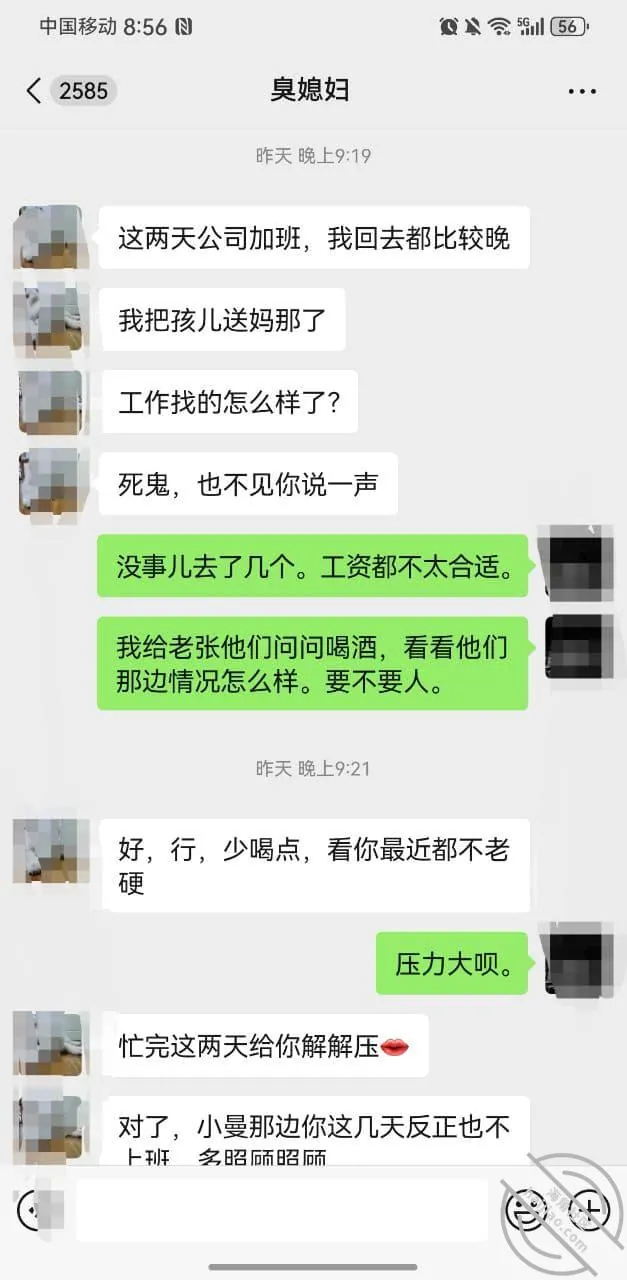Tap the message input field
627x1280 pixels.
(282, 1210)
